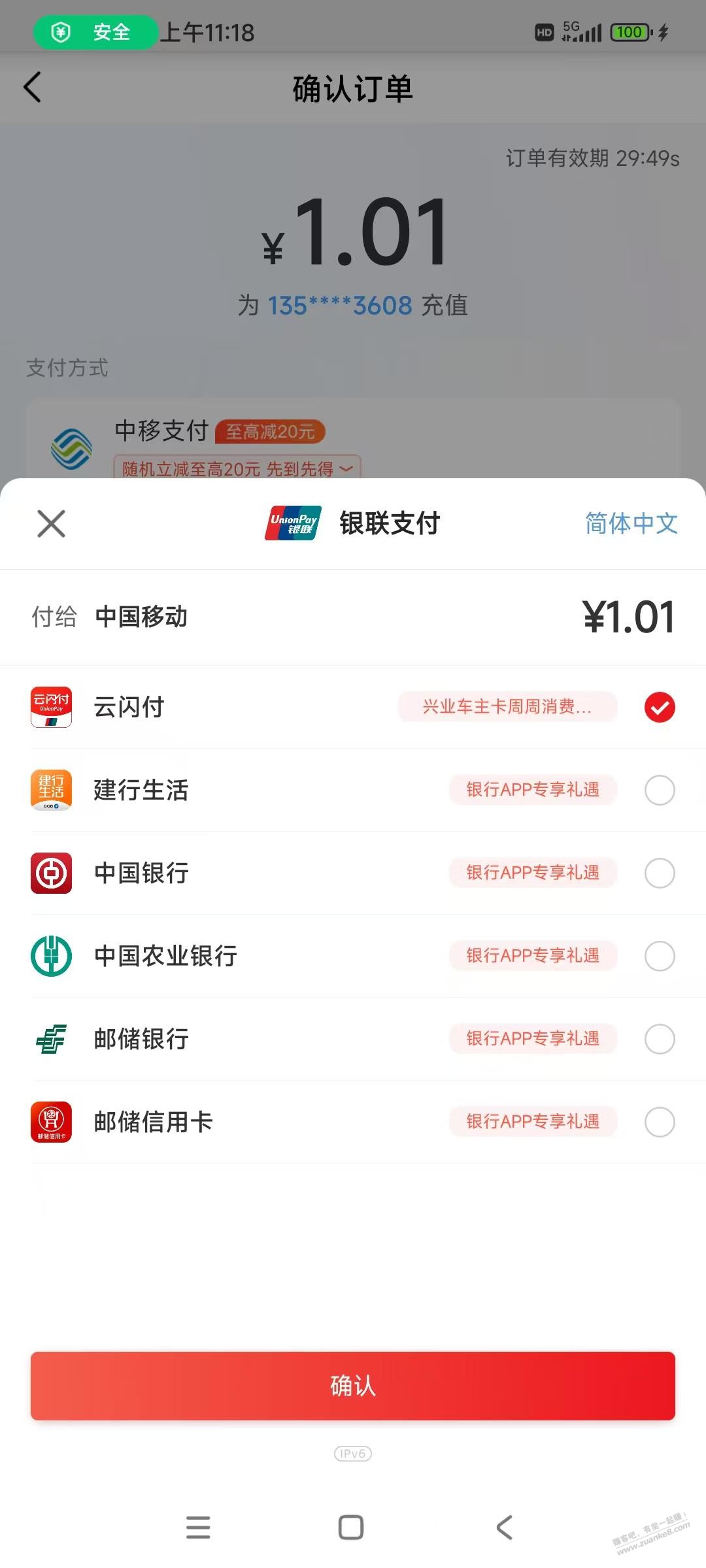706x1568 pixels.
Task: Choose 邮储信用卡 for payment
Action: coord(659,1122)
